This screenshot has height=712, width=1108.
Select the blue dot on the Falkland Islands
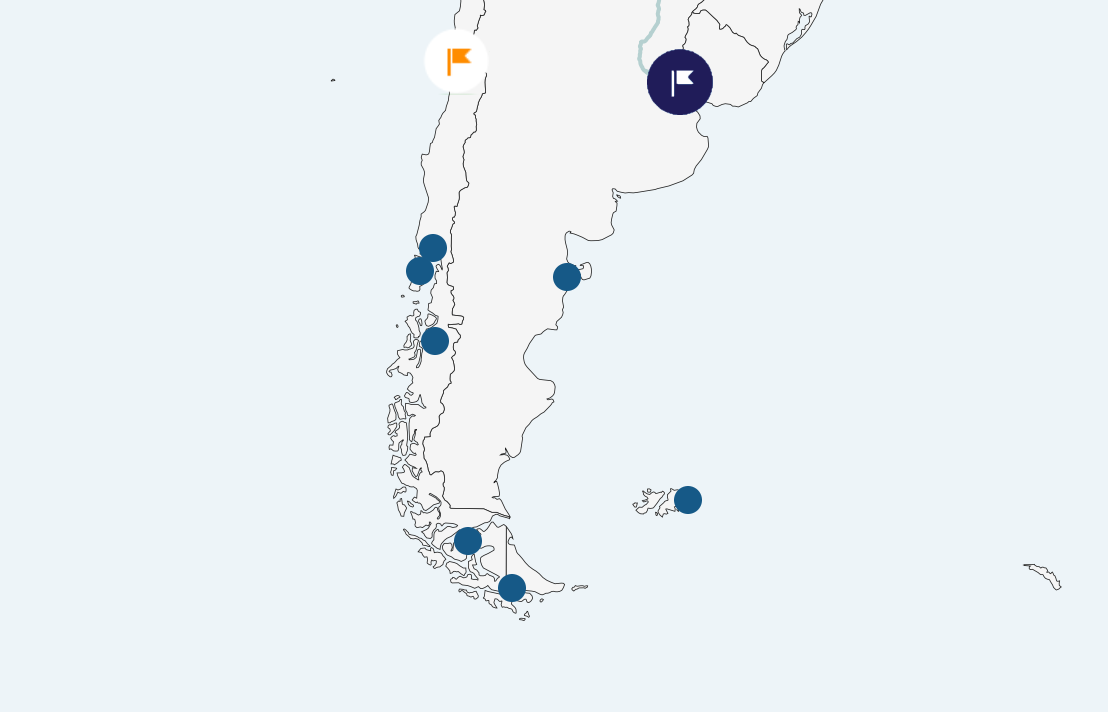click(x=688, y=500)
